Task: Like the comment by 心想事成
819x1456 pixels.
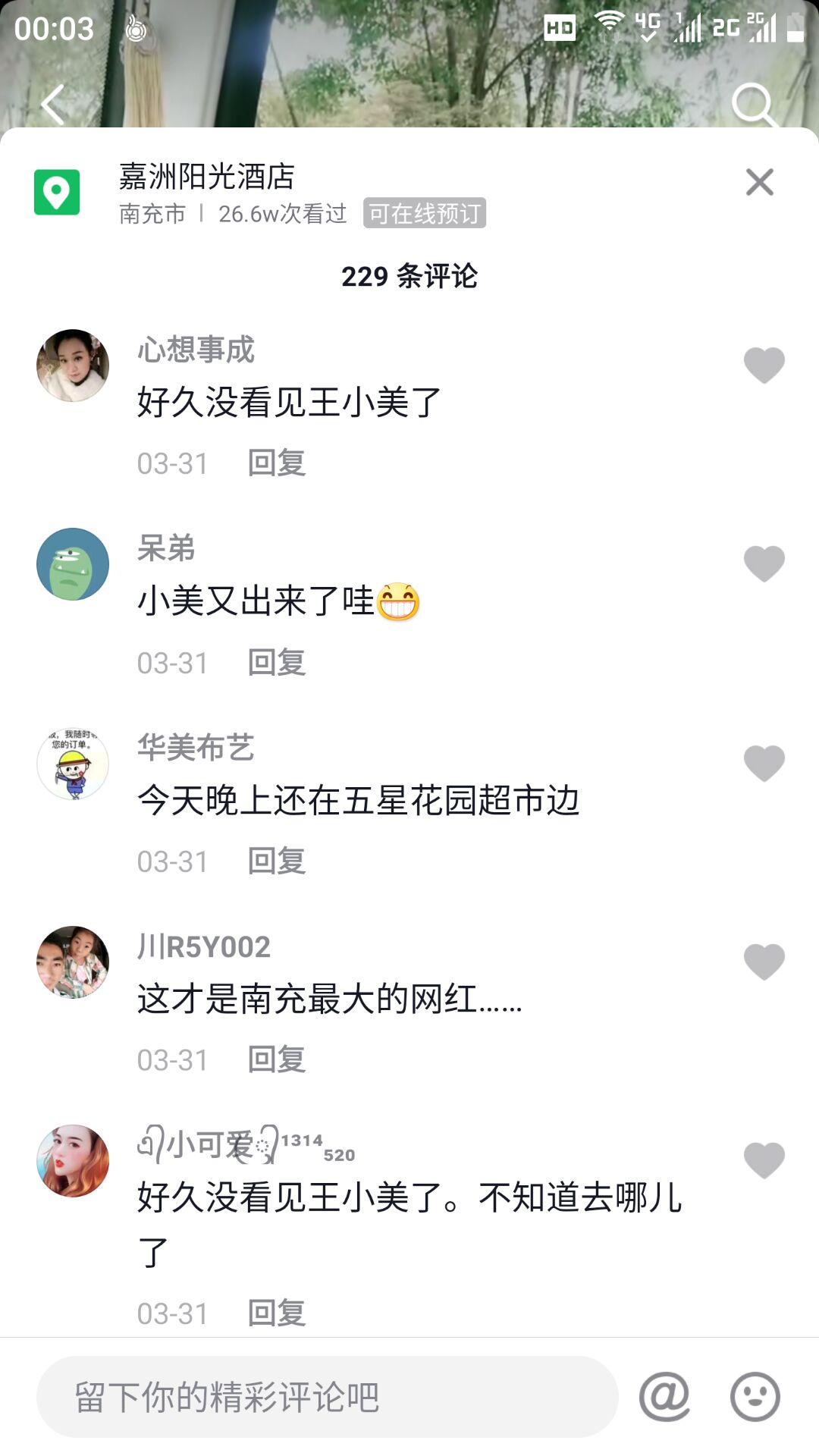Action: [764, 366]
